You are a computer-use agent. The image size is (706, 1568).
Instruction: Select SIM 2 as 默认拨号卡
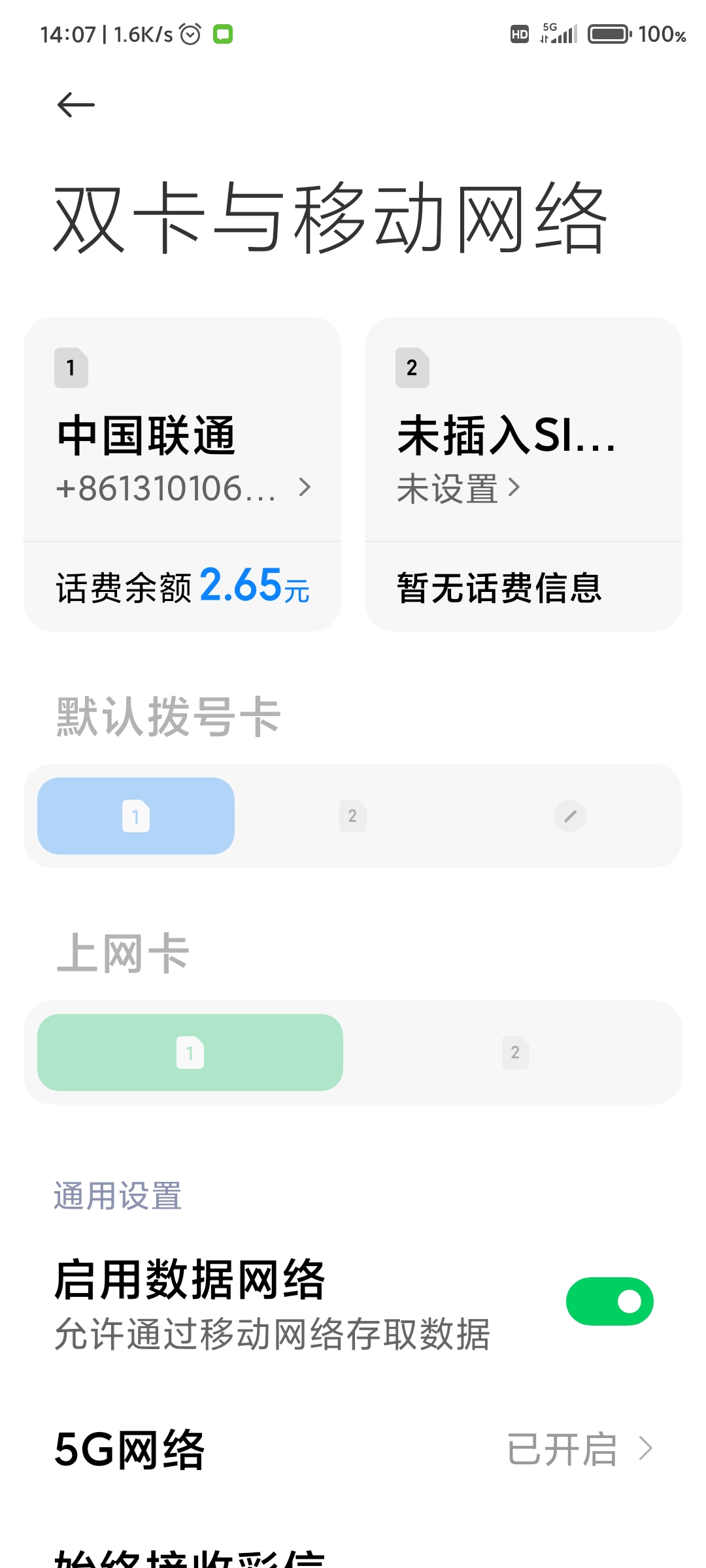tap(353, 816)
